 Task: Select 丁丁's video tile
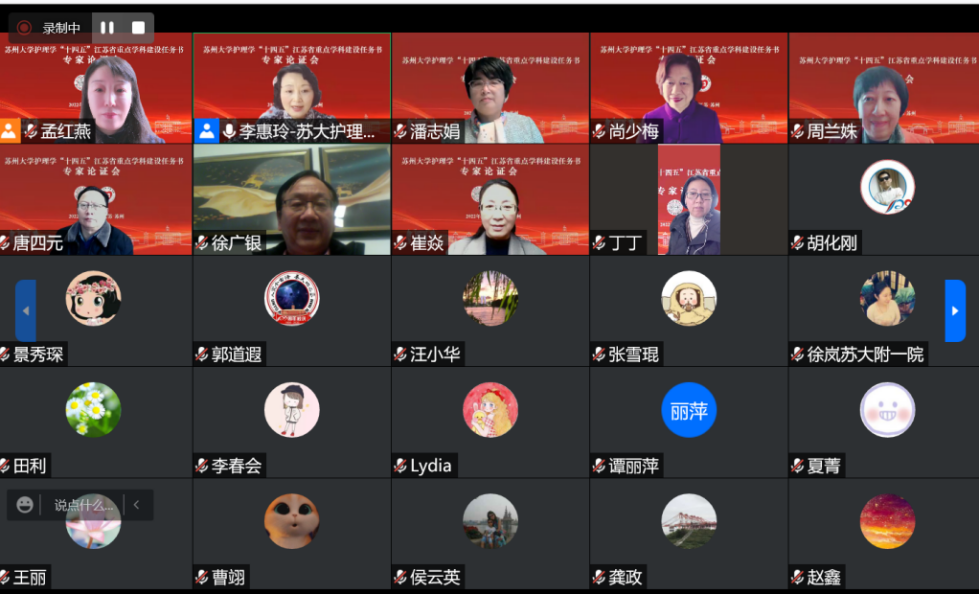click(688, 199)
